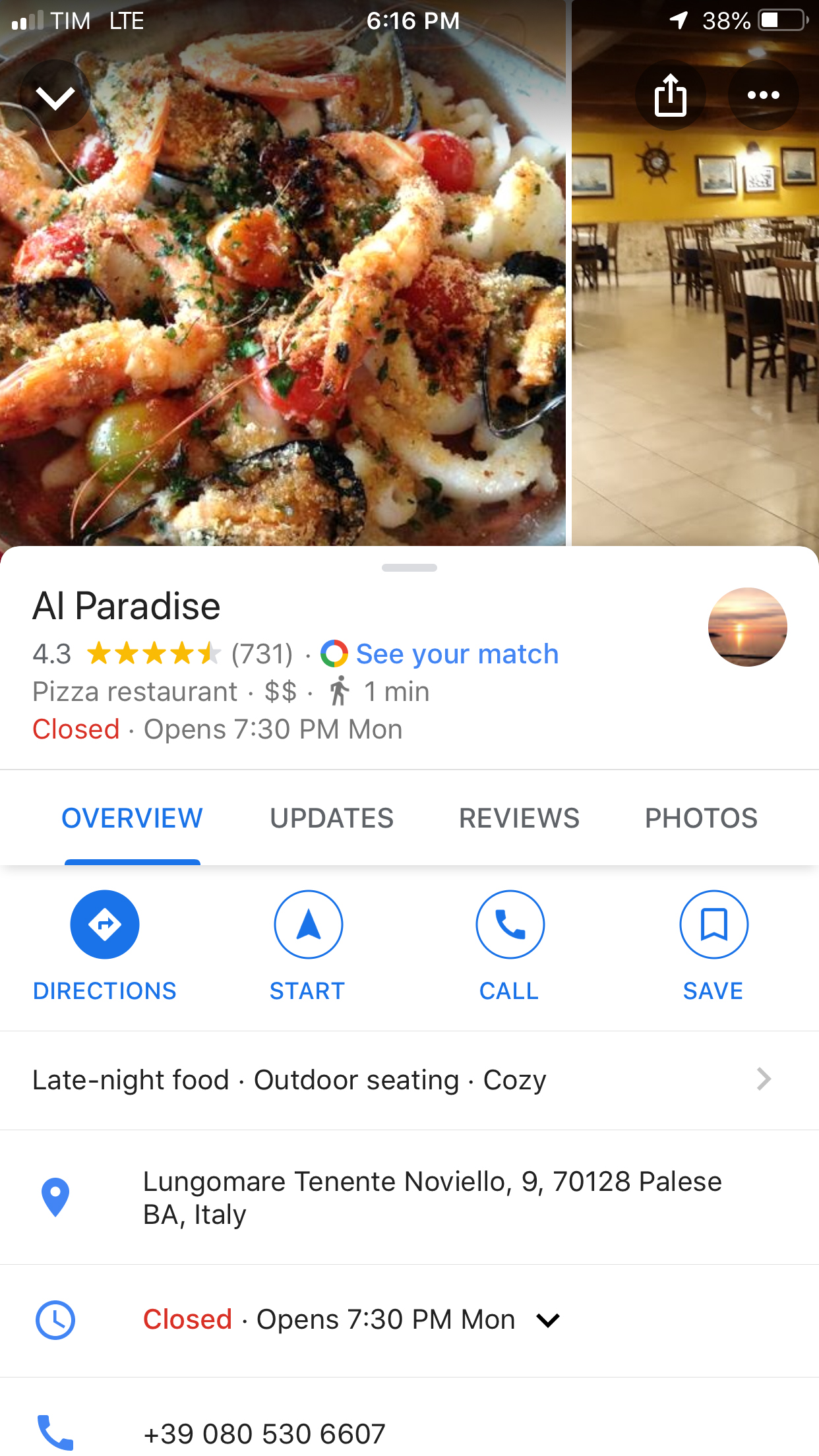Switch to the Updates tab
Image resolution: width=819 pixels, height=1456 pixels.
tap(332, 818)
